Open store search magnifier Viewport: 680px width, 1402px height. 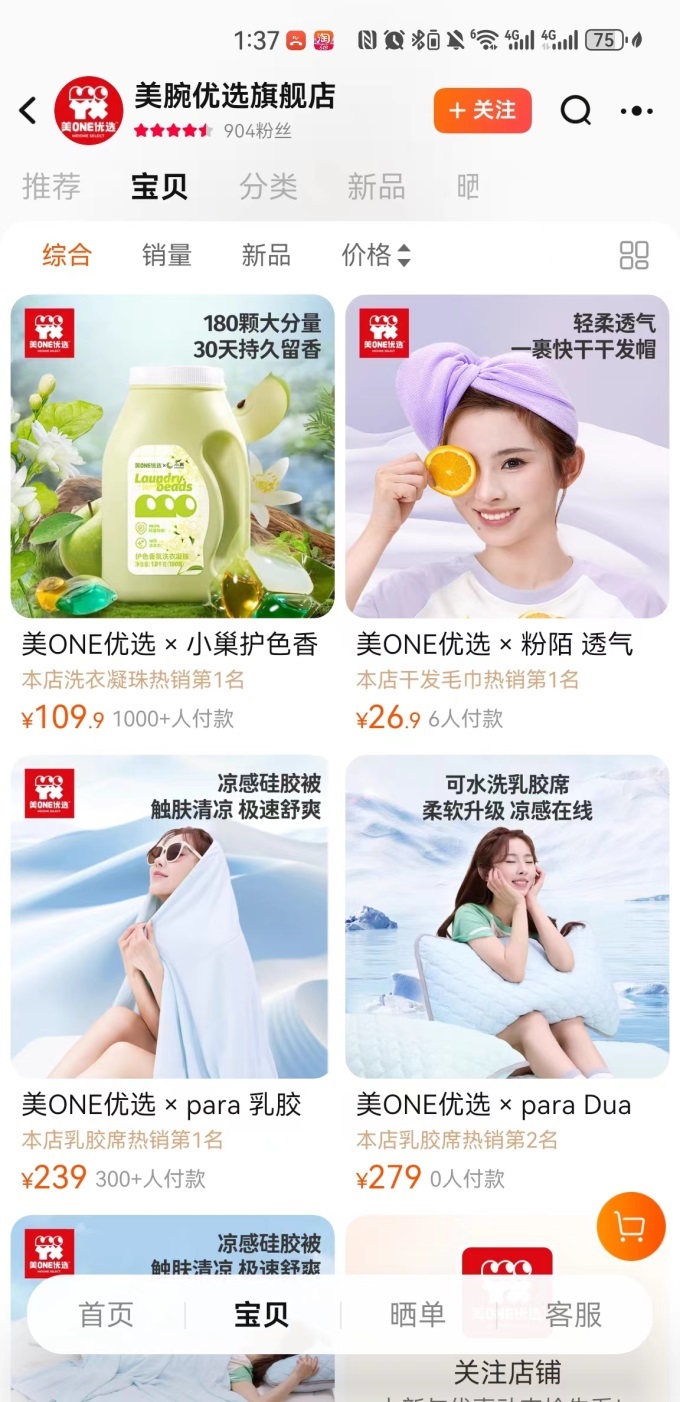tap(575, 110)
